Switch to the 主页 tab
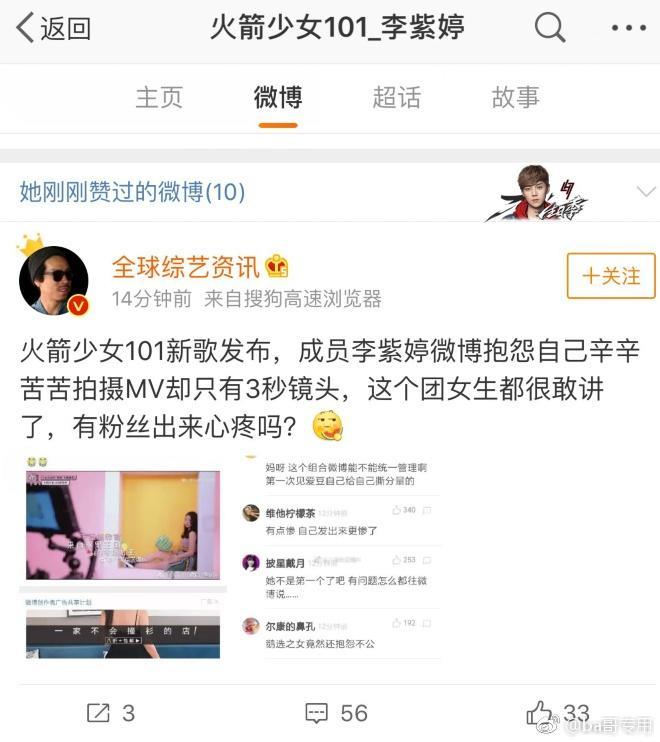This screenshot has height=742, width=660. (x=159, y=97)
